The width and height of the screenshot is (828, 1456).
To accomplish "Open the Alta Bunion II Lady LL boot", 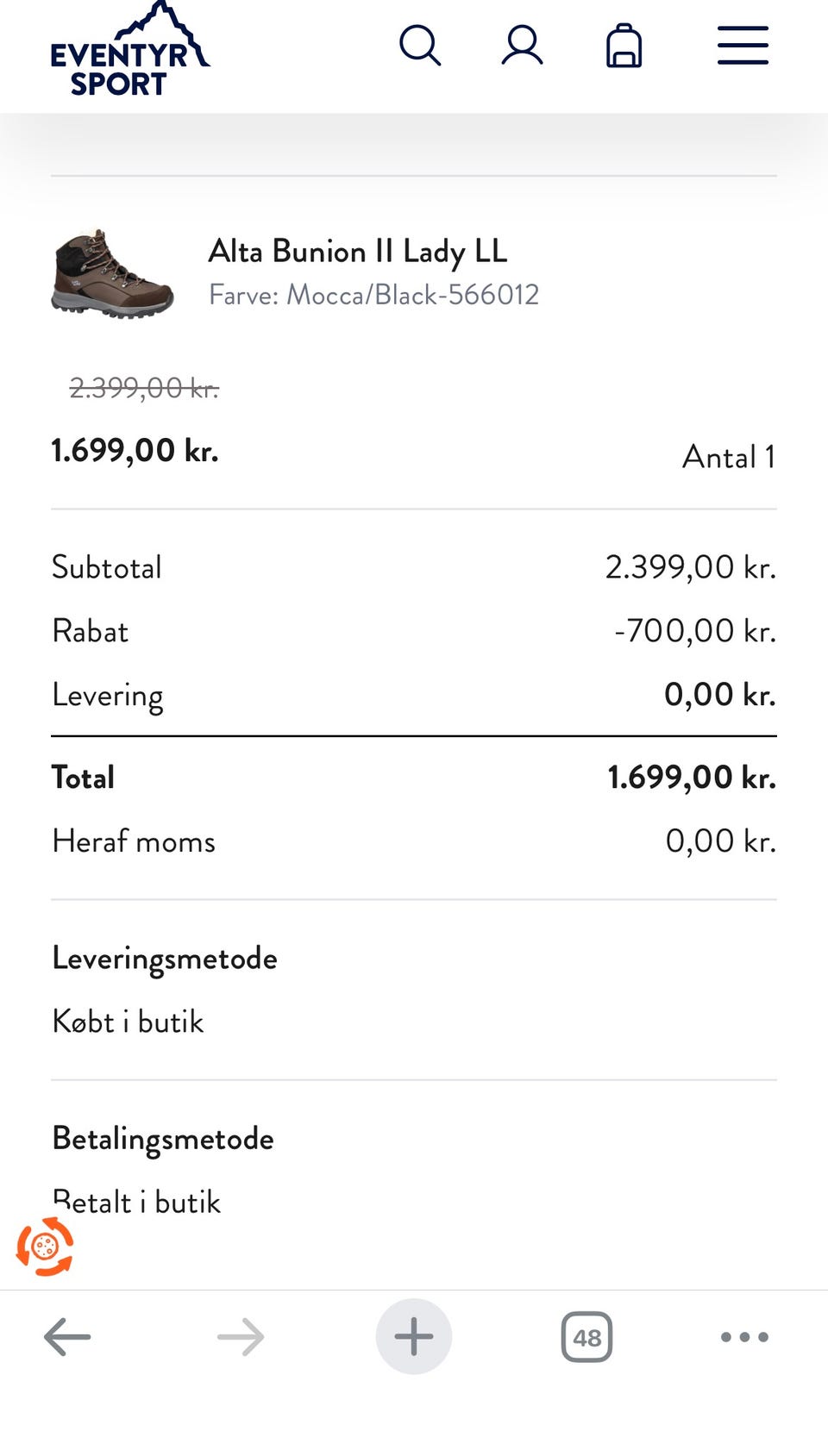I will [357, 252].
